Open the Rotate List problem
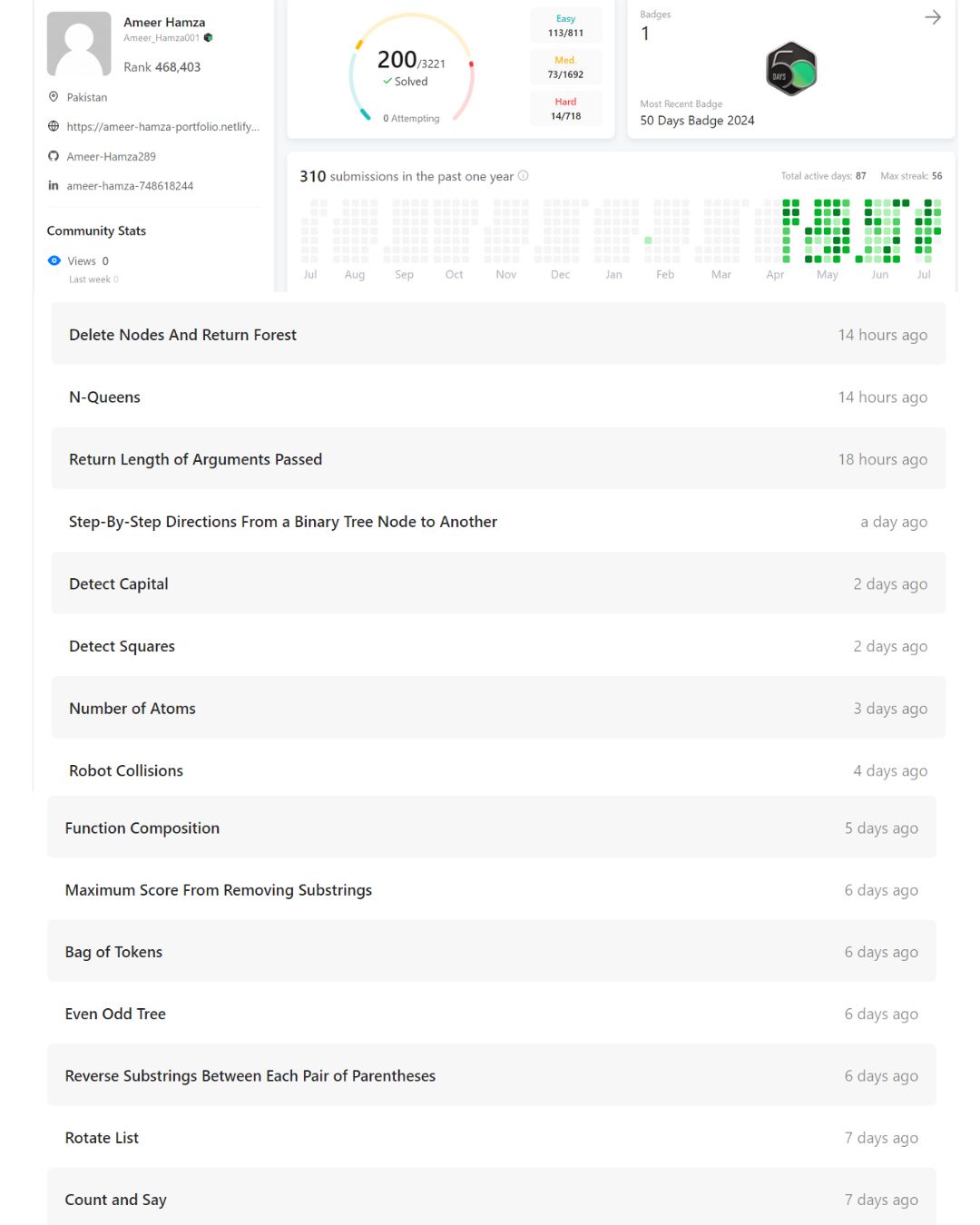Screen dimensions: 980x1225 click(x=102, y=1138)
